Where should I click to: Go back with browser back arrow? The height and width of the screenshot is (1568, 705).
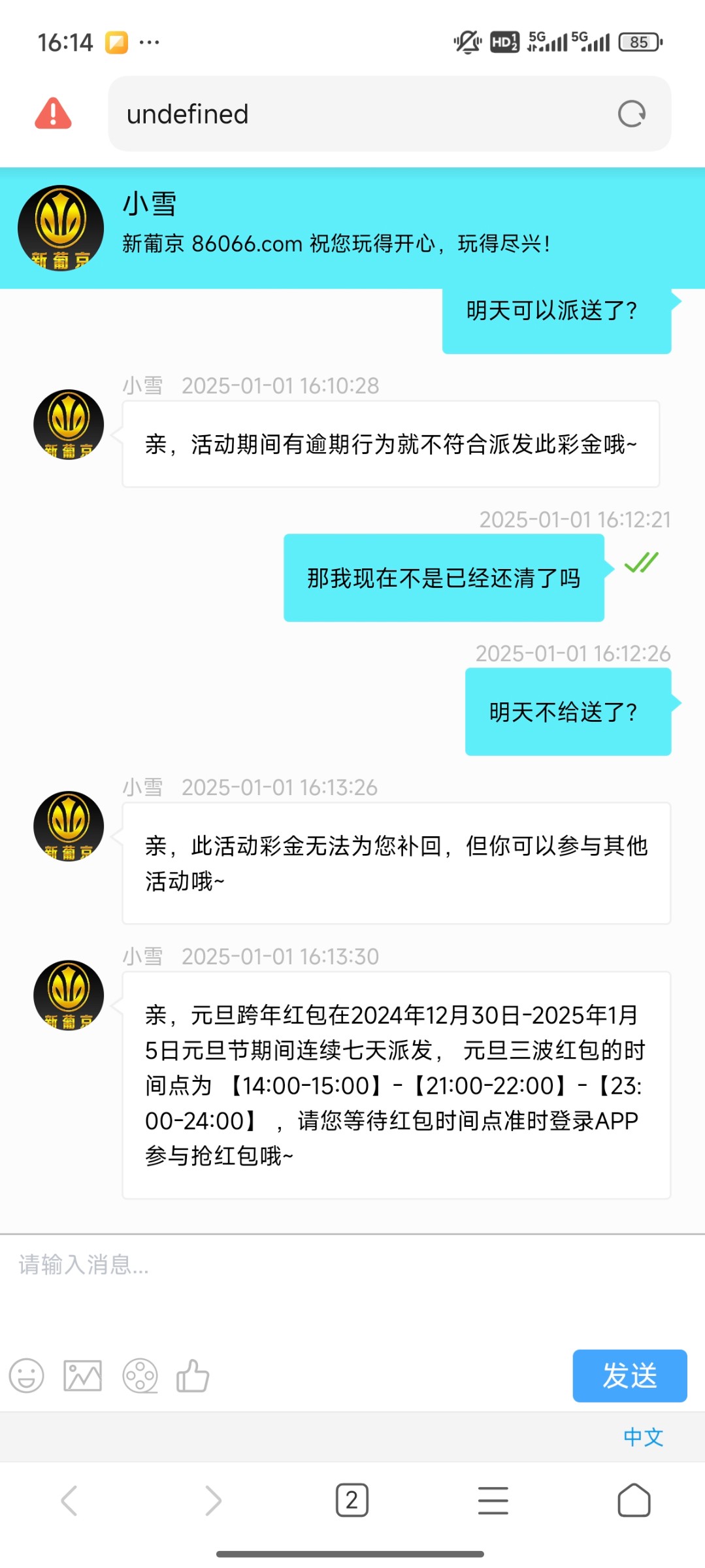69,1500
